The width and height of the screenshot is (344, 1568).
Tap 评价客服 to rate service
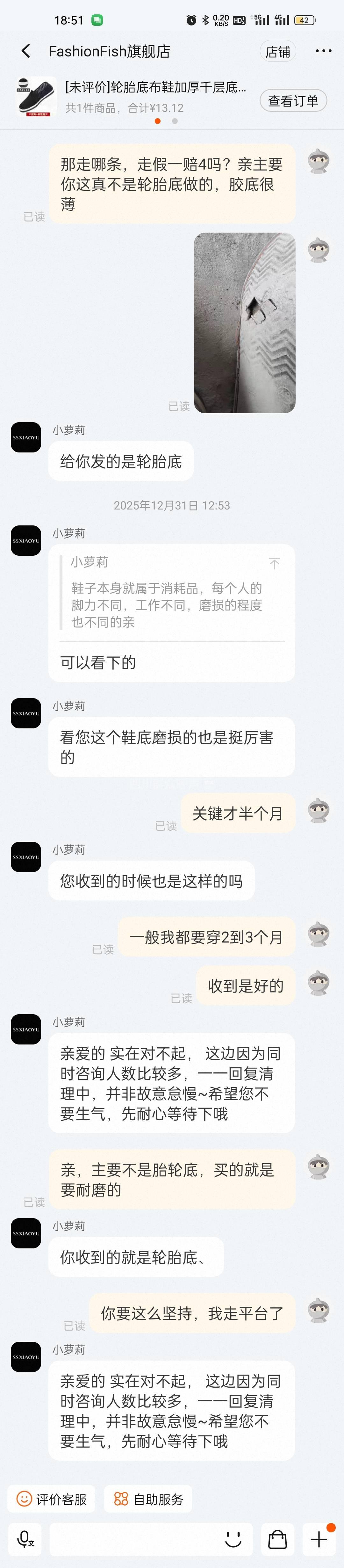(52, 1499)
